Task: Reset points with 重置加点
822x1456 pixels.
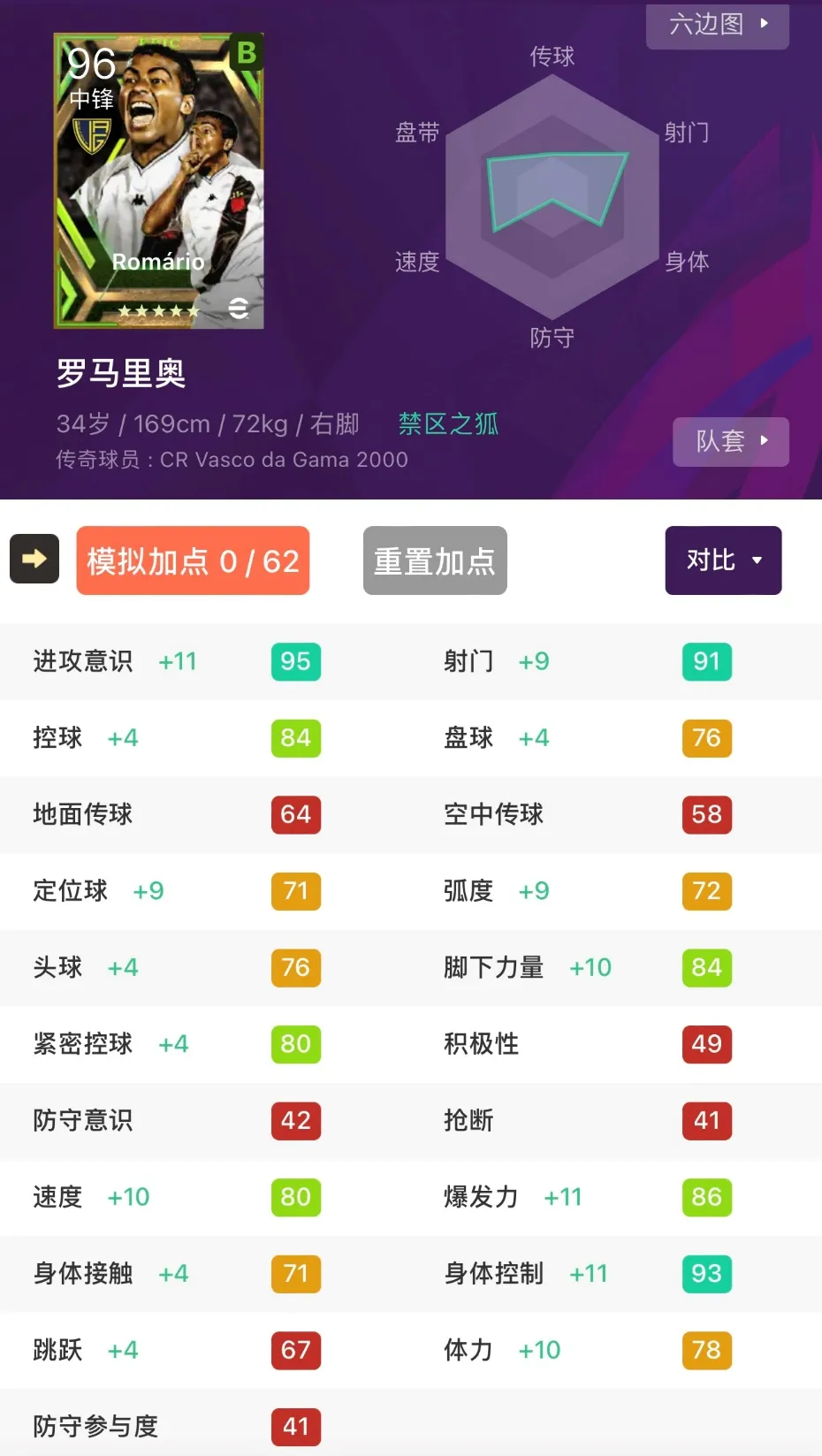Action: [435, 560]
